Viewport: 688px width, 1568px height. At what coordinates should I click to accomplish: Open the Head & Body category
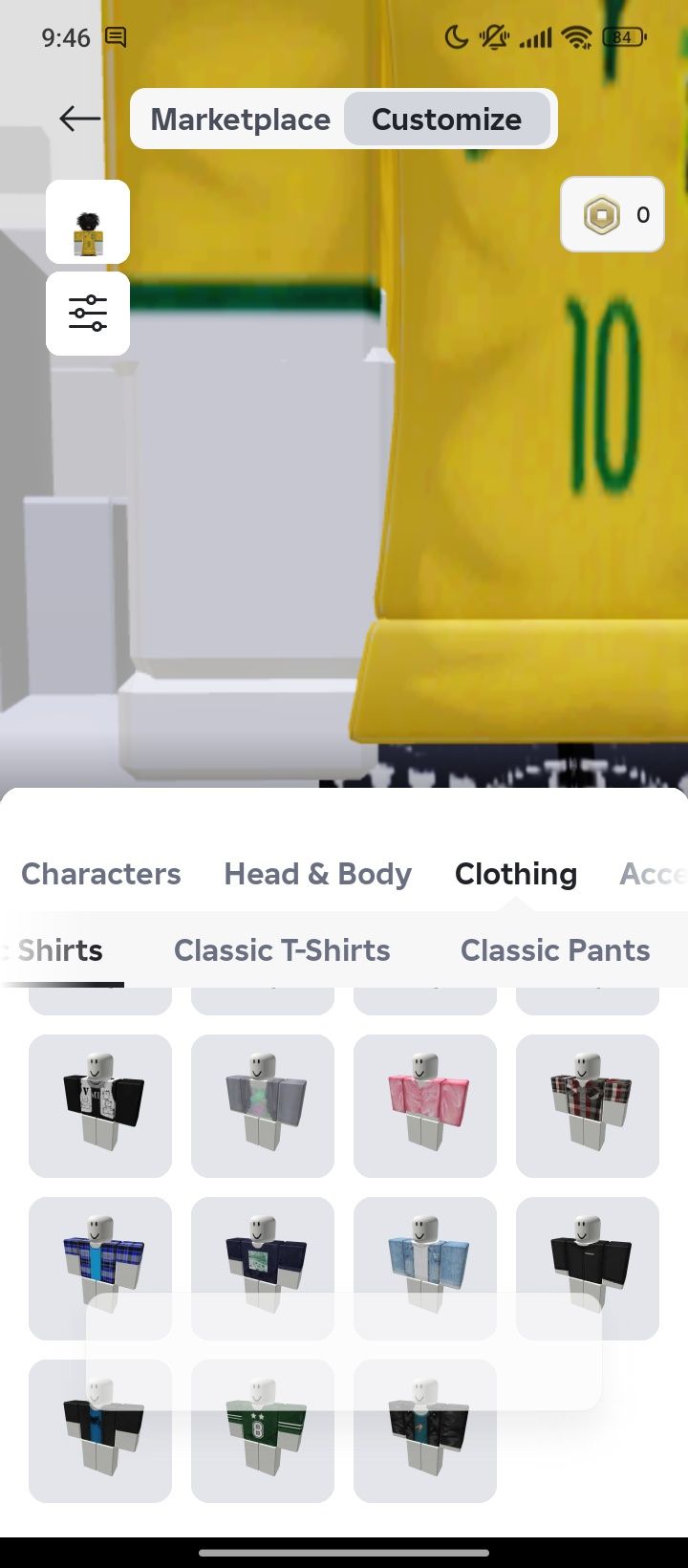(317, 874)
